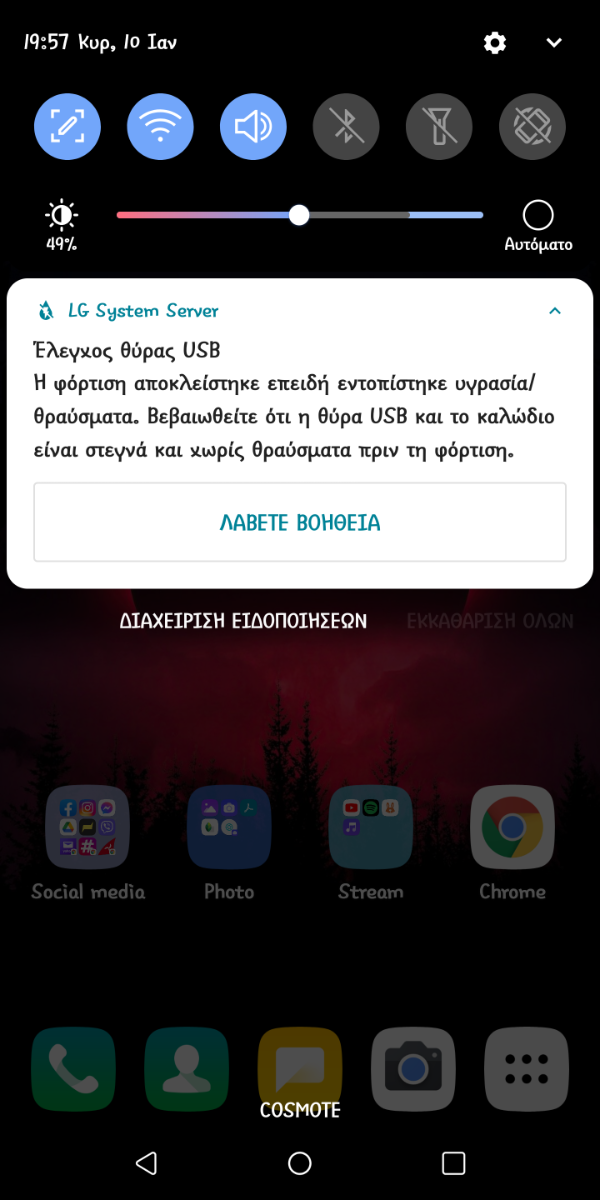Open ΔΙΑΧΕΙΡΙΣΗ ΕΙΔΟΠΟΙΗΣΕΩΝ

click(243, 621)
